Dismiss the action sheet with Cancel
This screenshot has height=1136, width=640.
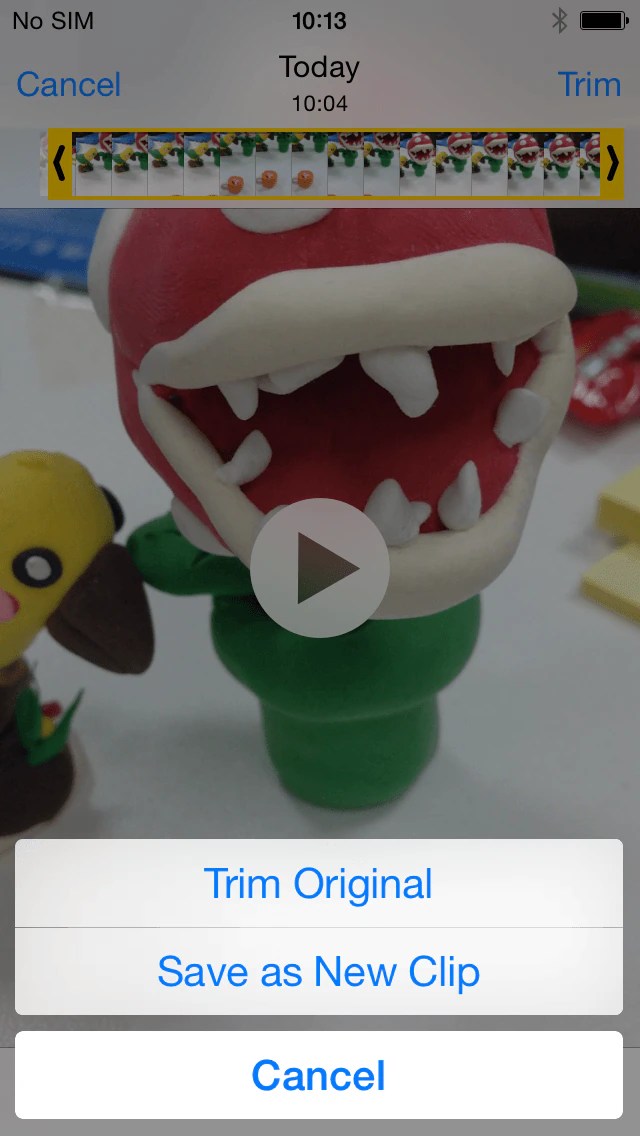click(318, 1075)
